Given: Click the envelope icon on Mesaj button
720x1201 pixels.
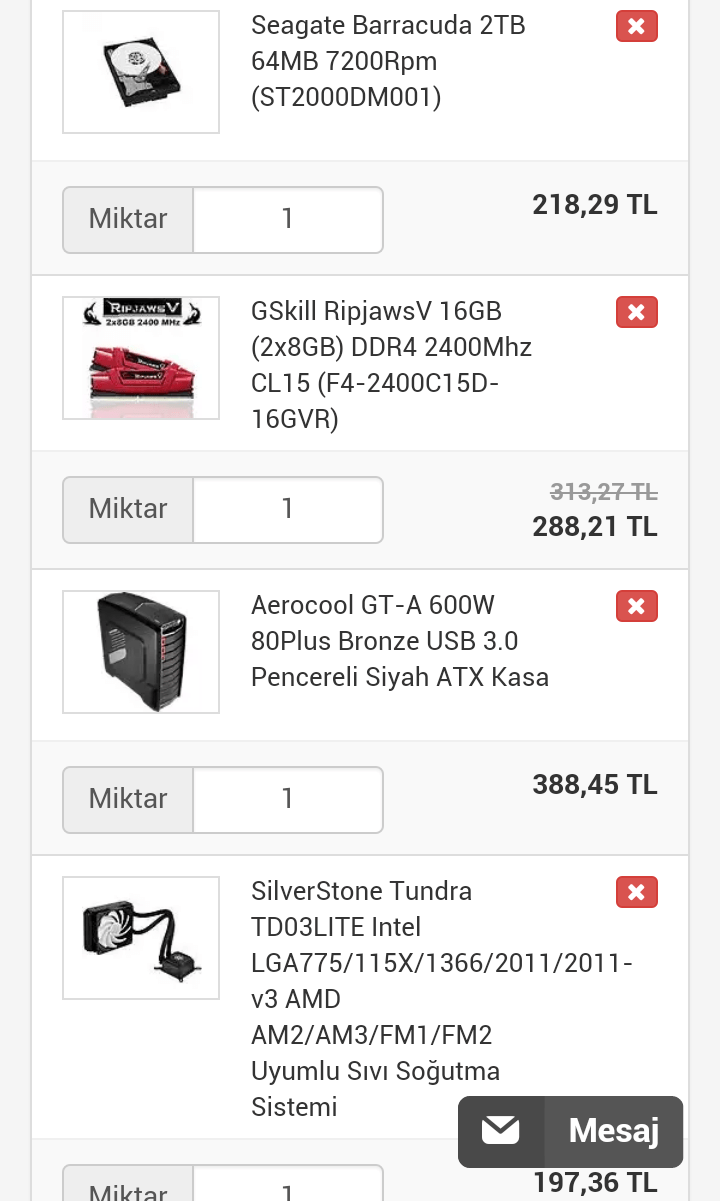Looking at the screenshot, I should [x=501, y=1131].
